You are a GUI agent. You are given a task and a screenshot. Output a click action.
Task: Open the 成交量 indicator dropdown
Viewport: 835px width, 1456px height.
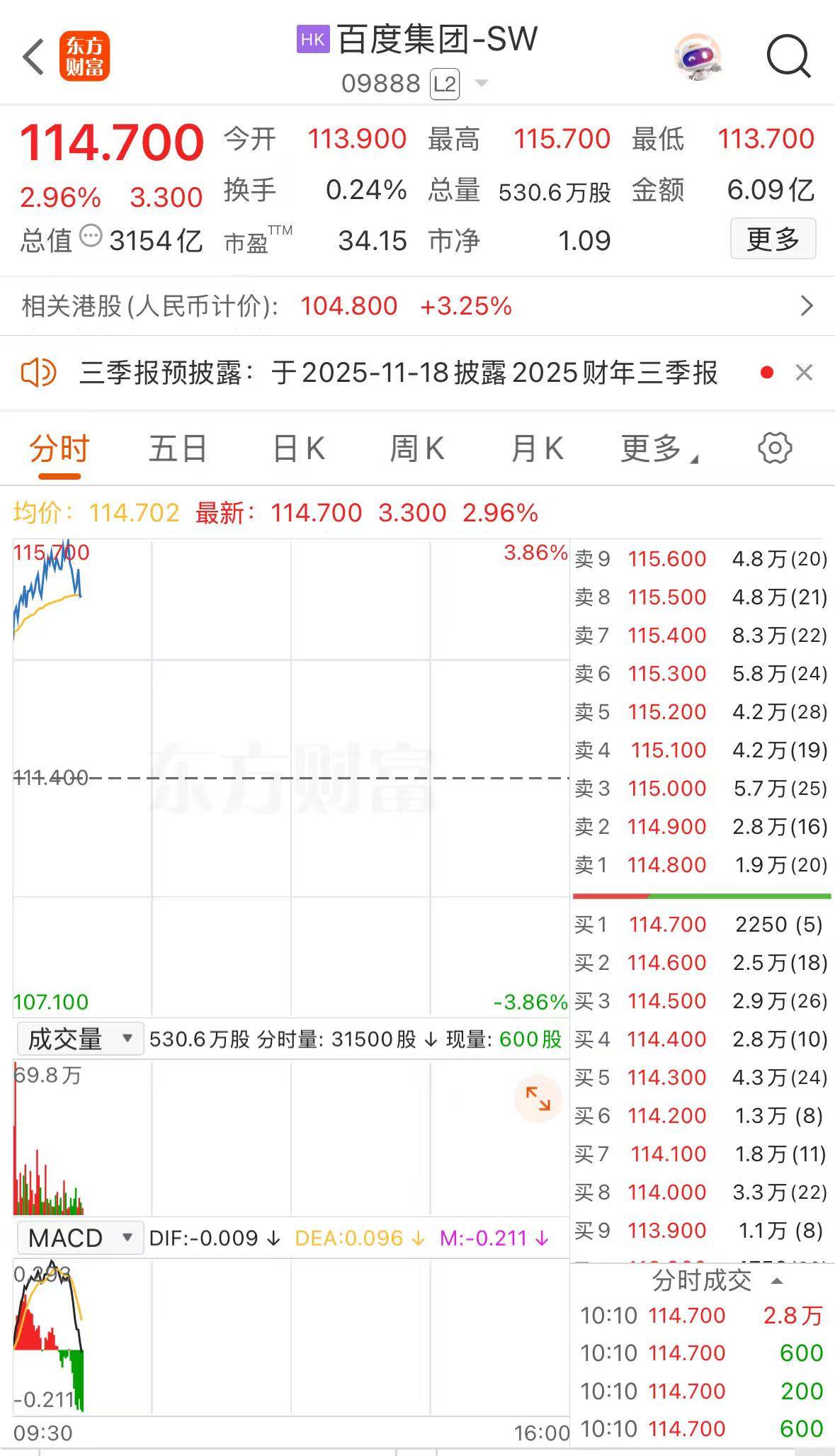[79, 1039]
